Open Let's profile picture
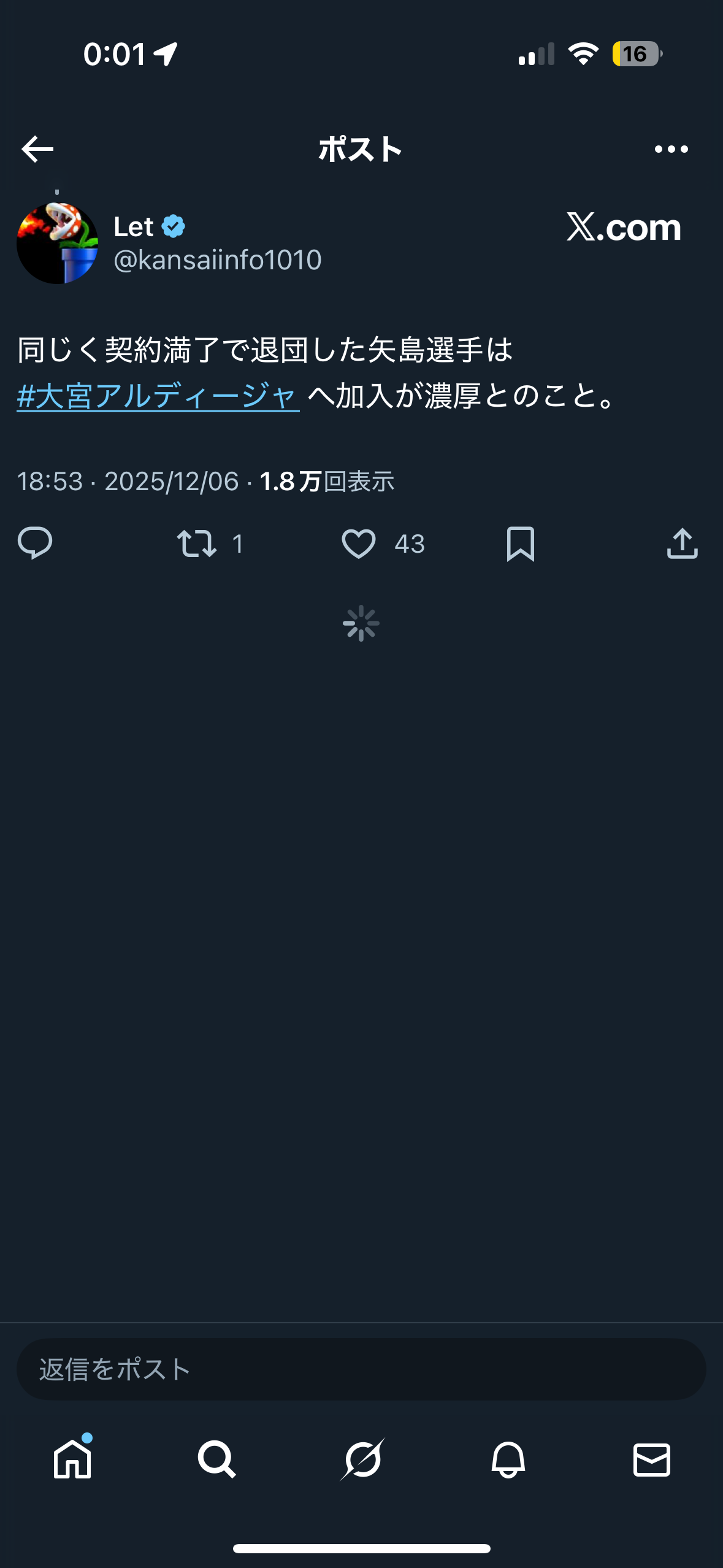This screenshot has width=723, height=1568. click(x=57, y=244)
